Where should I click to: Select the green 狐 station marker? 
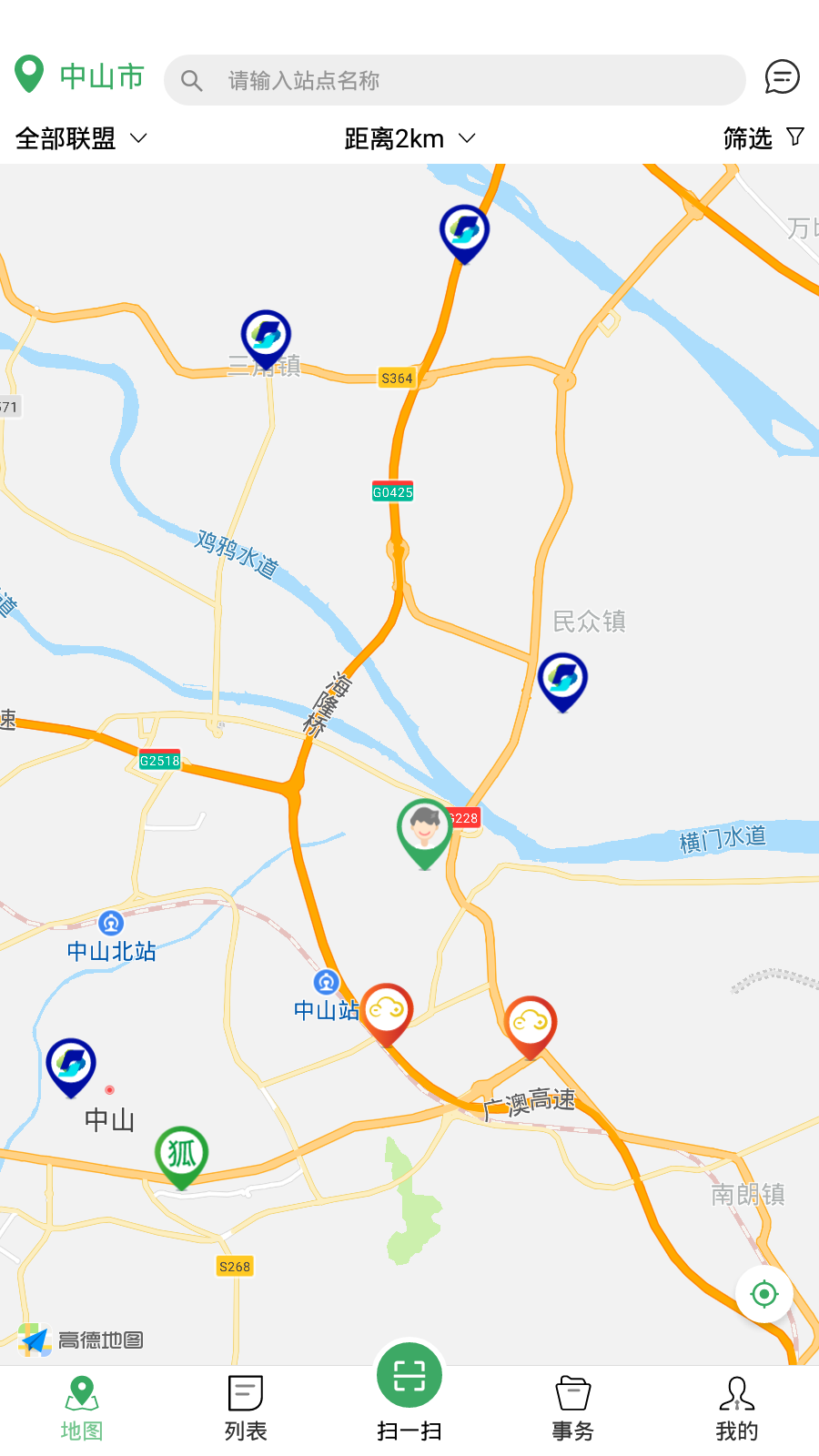pos(181,1154)
